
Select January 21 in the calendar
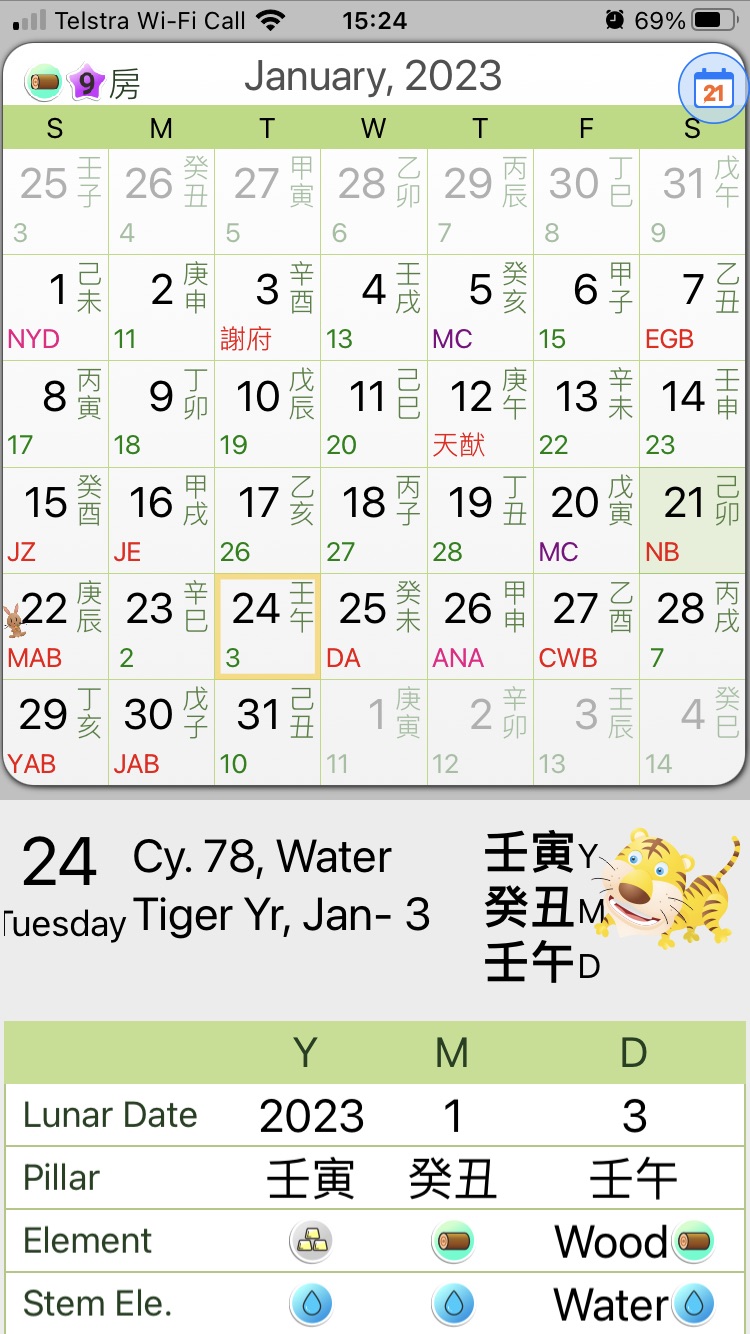click(693, 520)
